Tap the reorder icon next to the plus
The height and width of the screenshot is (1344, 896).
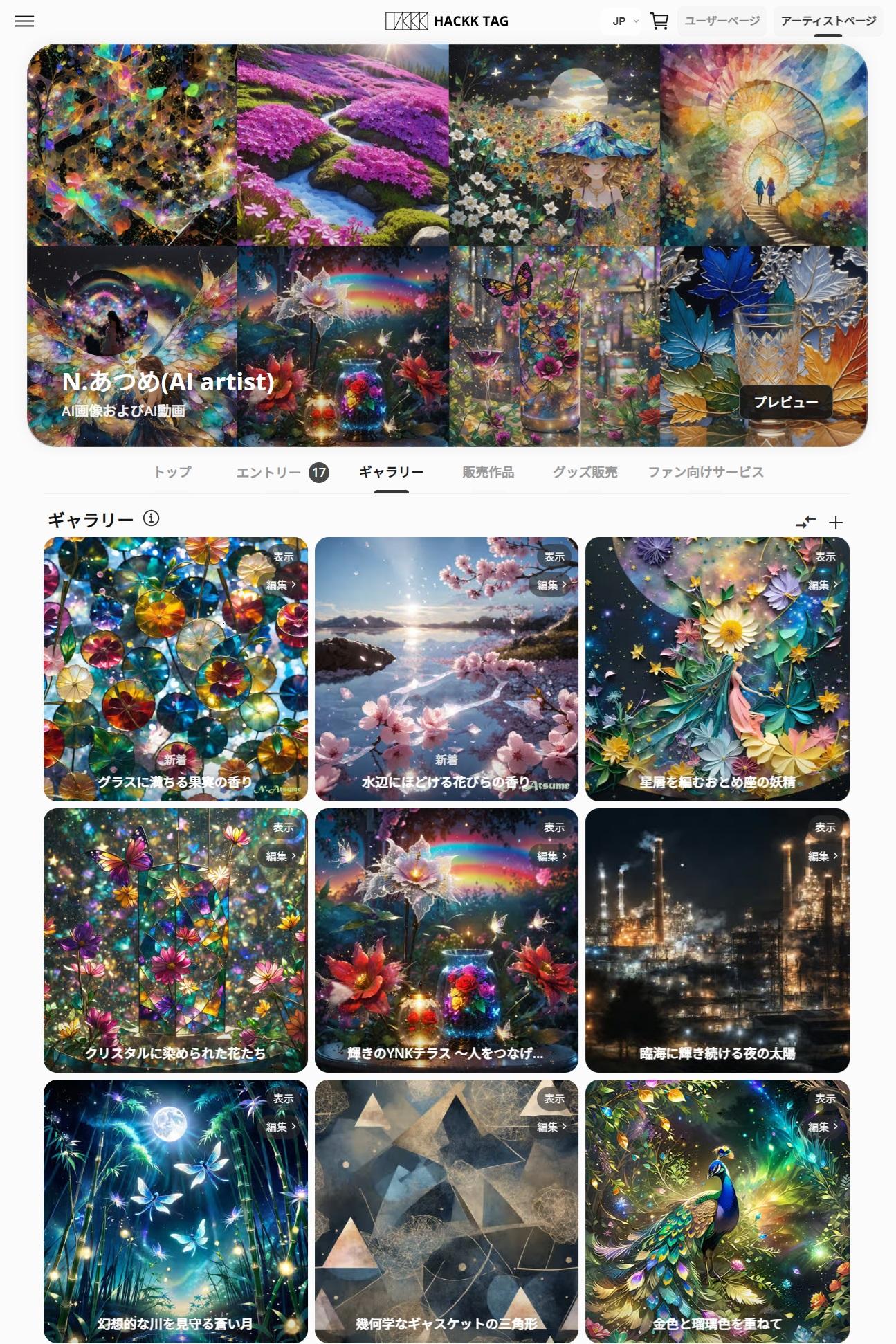coord(805,523)
